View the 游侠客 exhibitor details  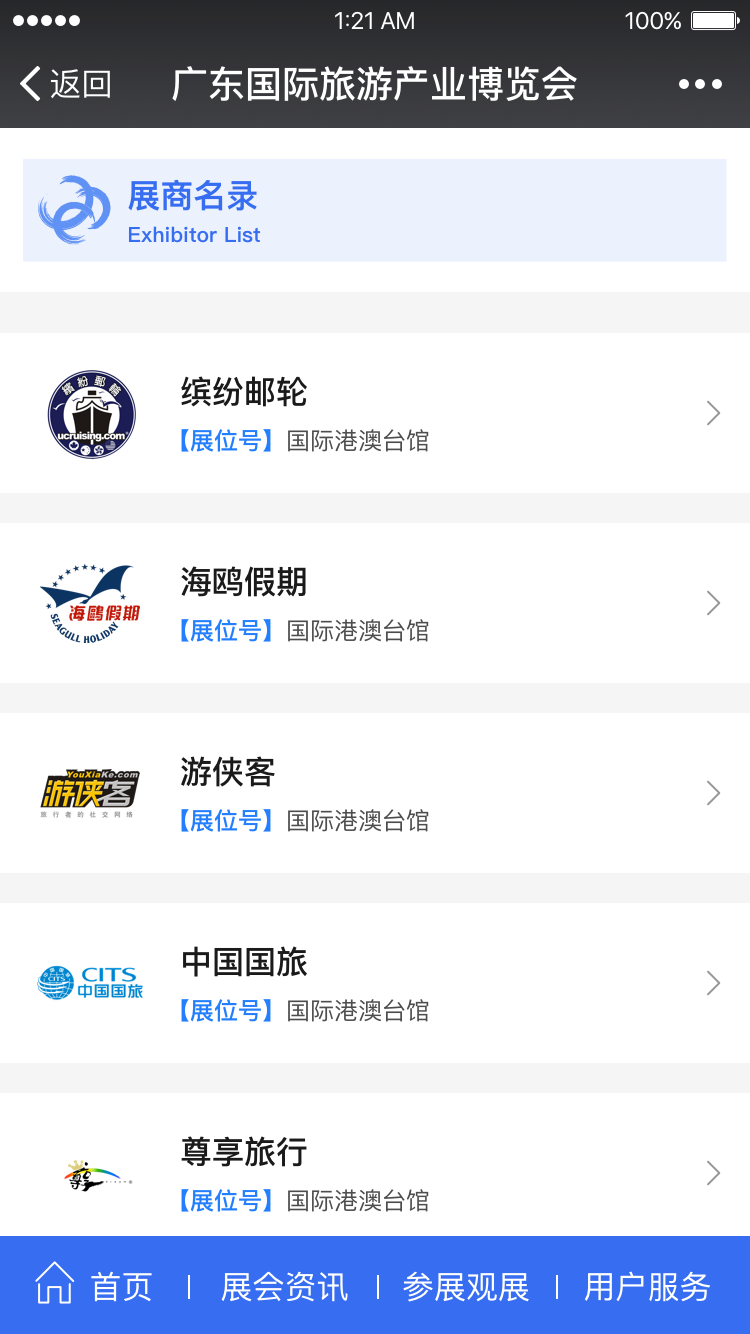375,793
